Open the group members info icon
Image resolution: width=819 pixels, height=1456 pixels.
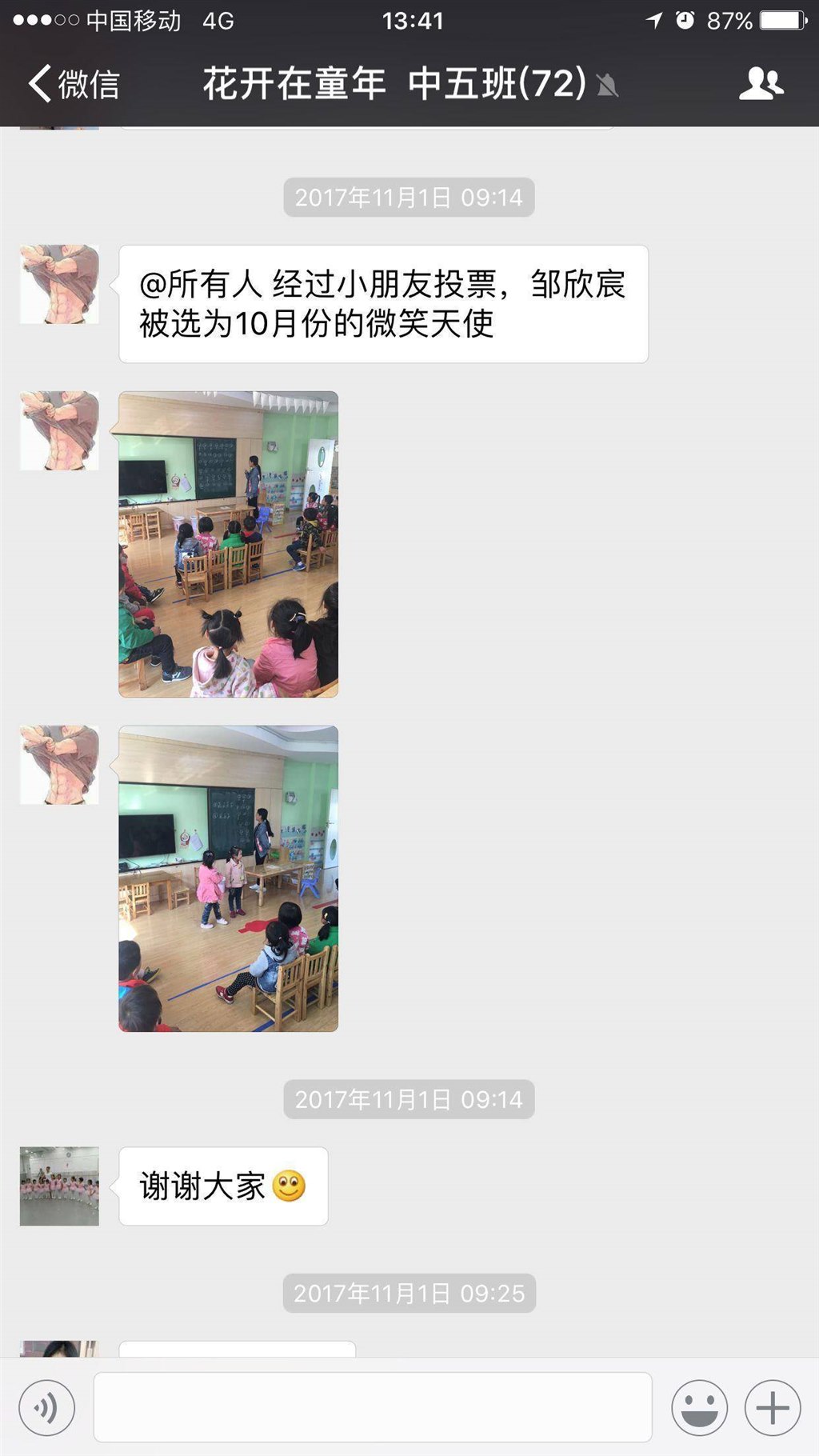(761, 84)
